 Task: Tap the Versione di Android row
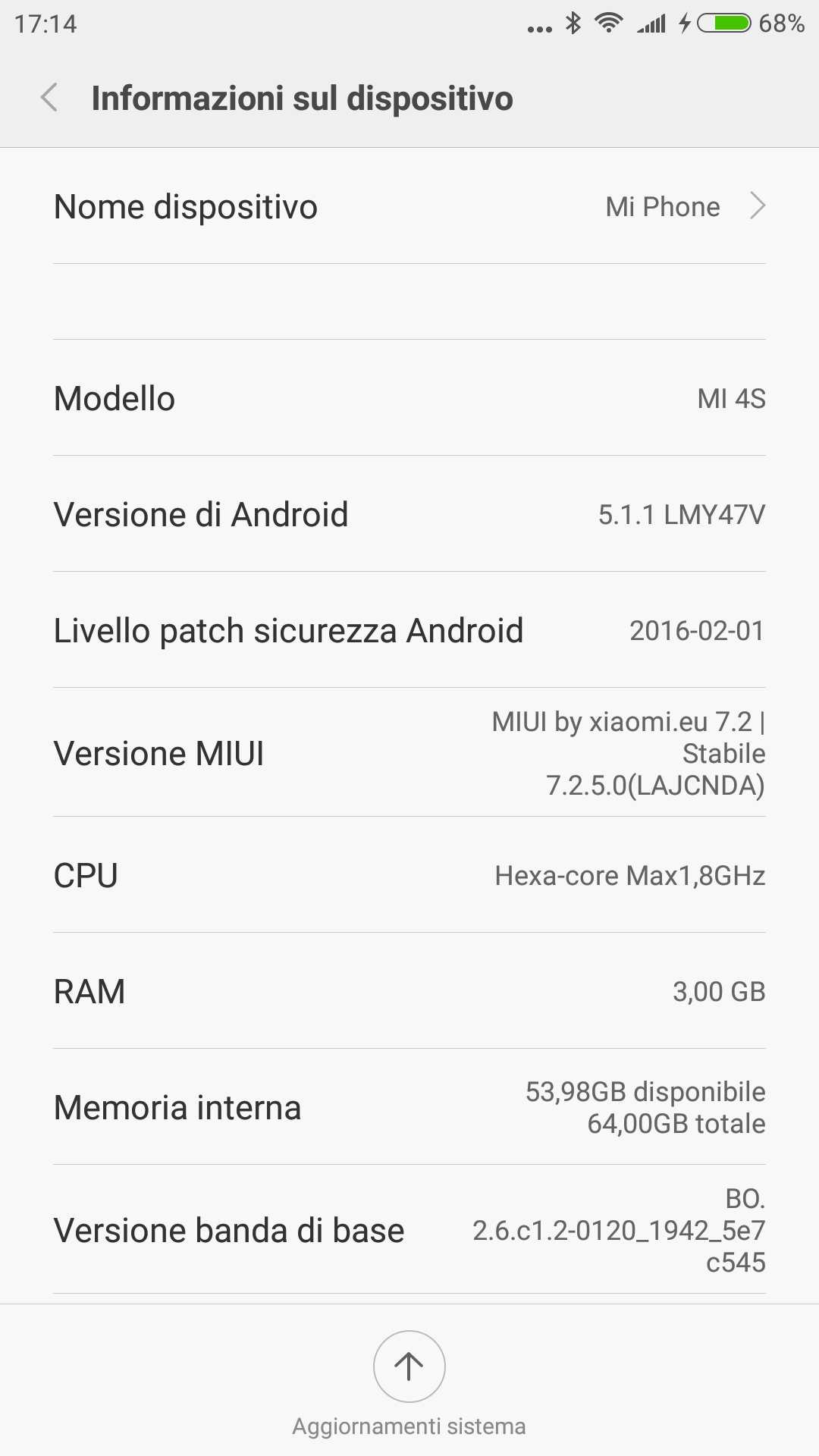pyautogui.click(x=409, y=514)
